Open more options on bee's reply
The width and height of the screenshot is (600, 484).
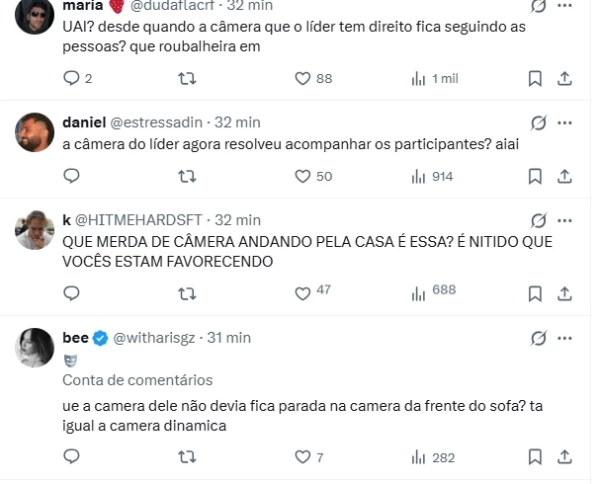[x=565, y=338]
